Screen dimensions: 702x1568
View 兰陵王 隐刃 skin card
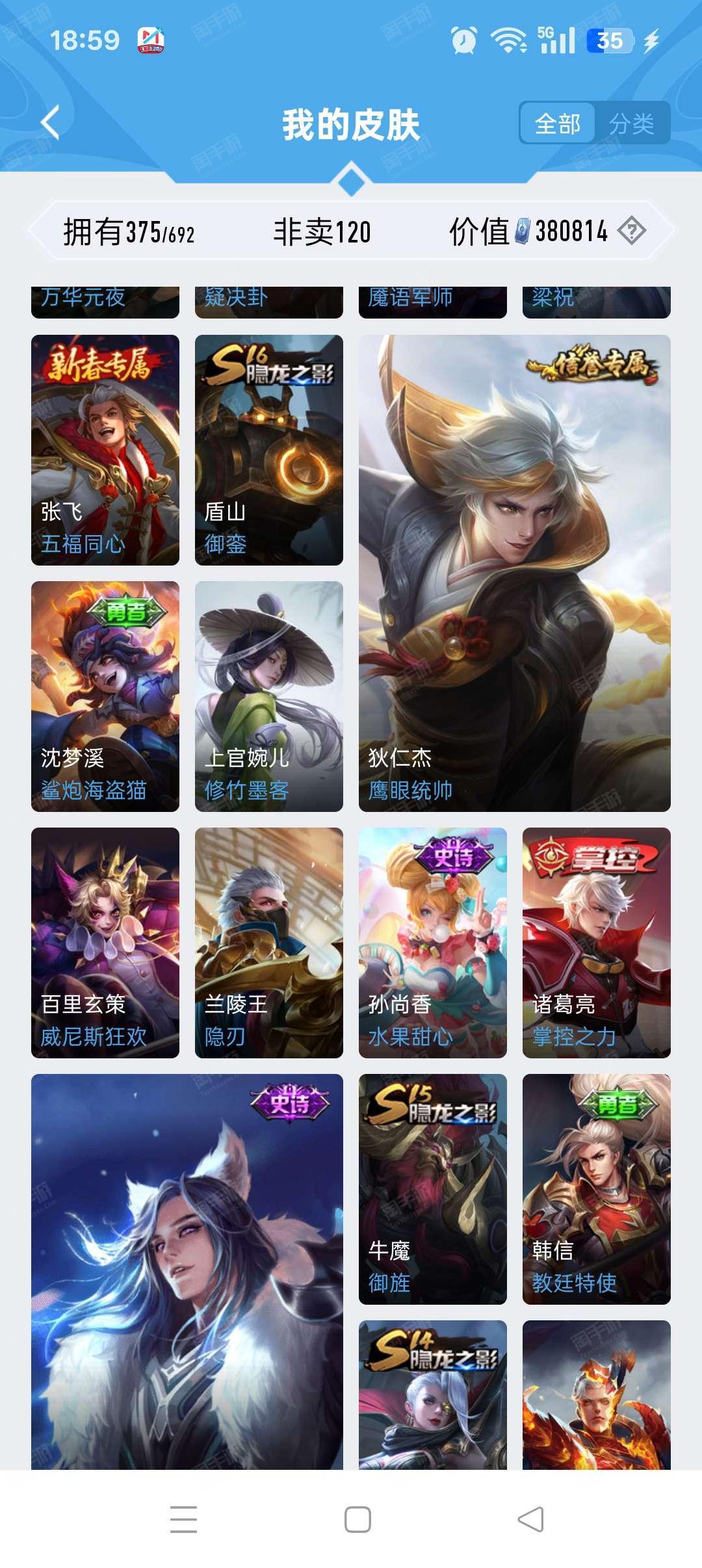[269, 943]
